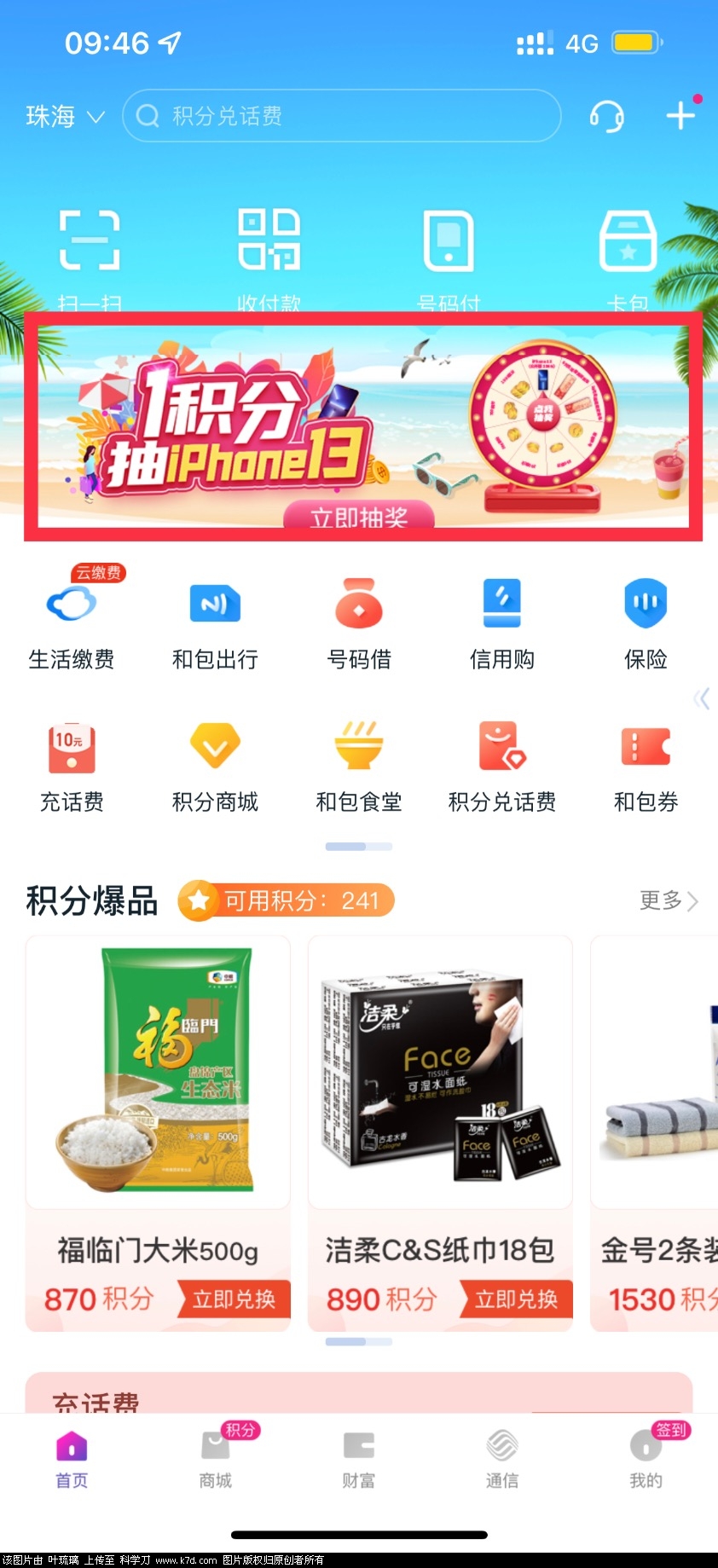The height and width of the screenshot is (1568, 718).
Task: Switch to the 通信 tab
Action: click(502, 1459)
